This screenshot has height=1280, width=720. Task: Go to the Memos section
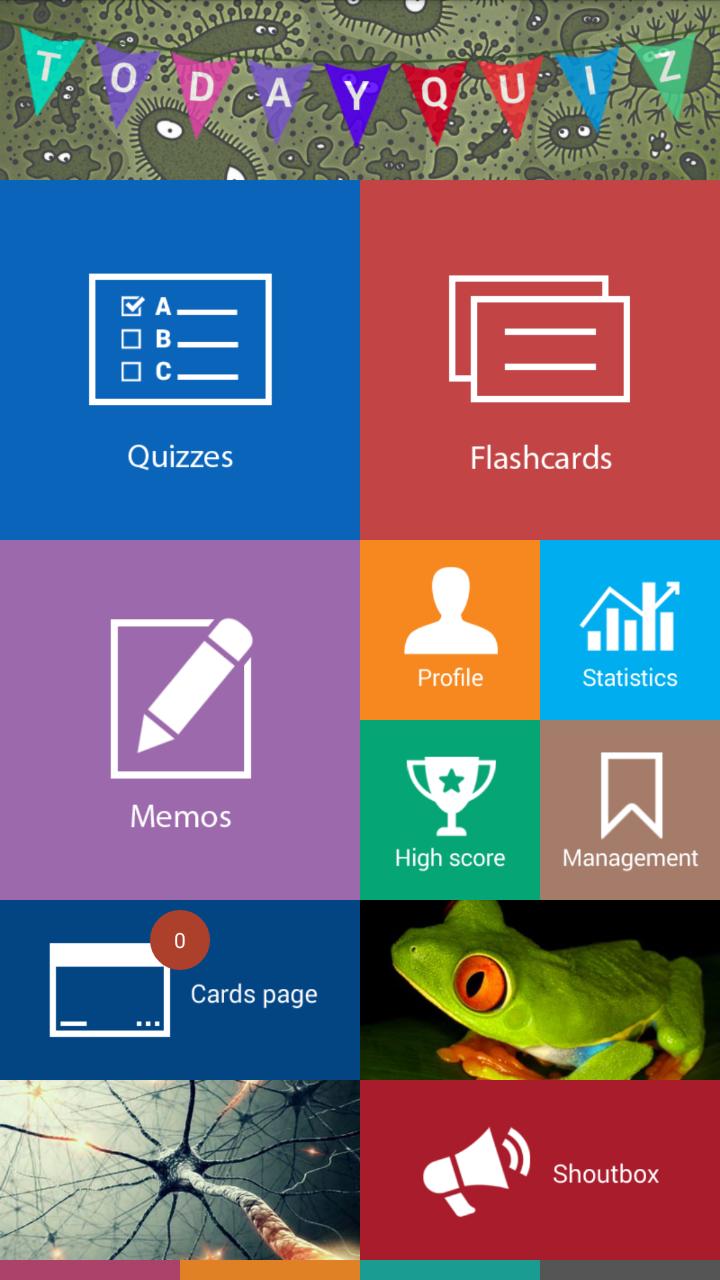(180, 720)
